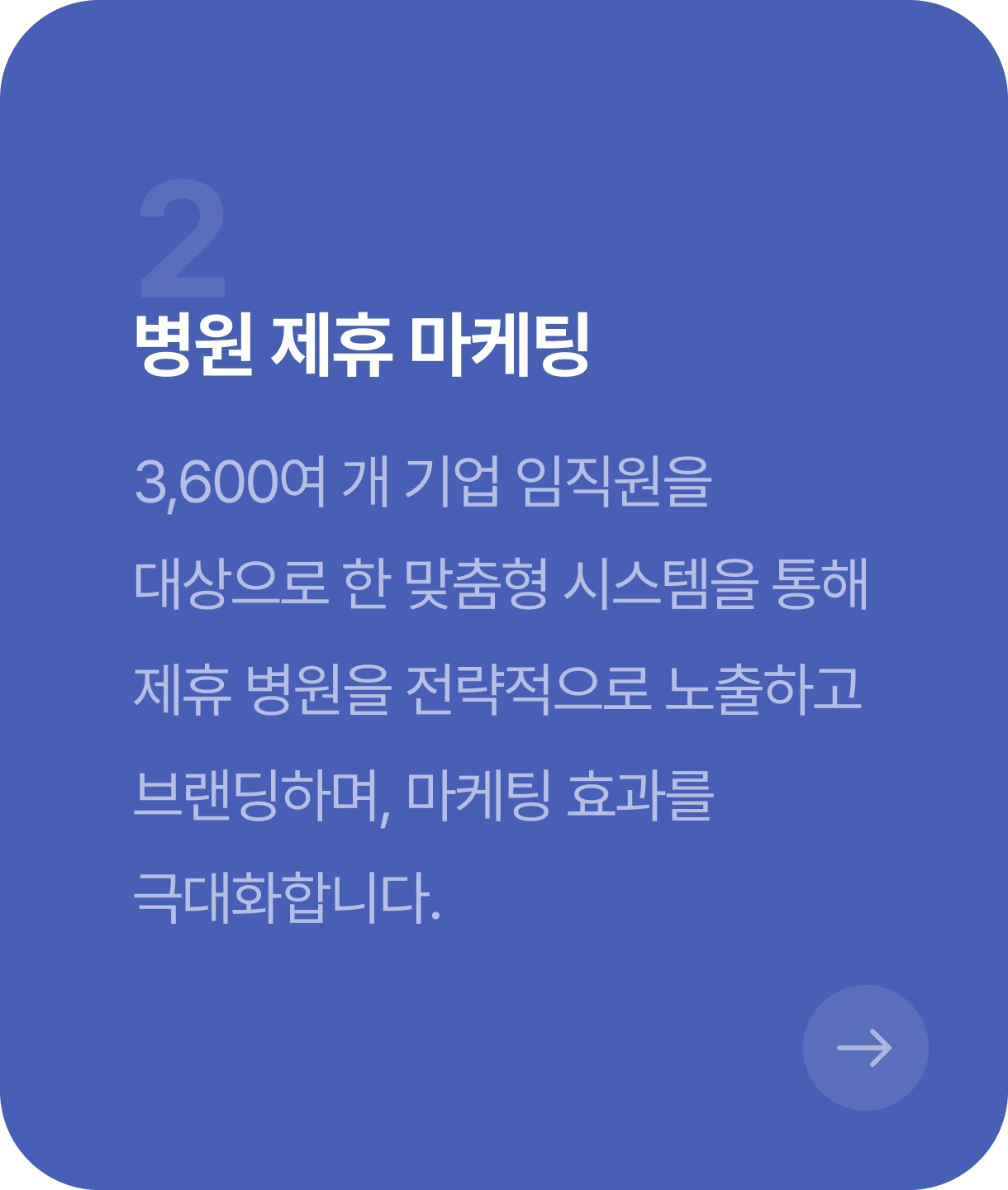Tap the arrow button on the 병원 제휴 마케팅 card
Image resolution: width=1008 pixels, height=1190 pixels.
coord(865,1047)
